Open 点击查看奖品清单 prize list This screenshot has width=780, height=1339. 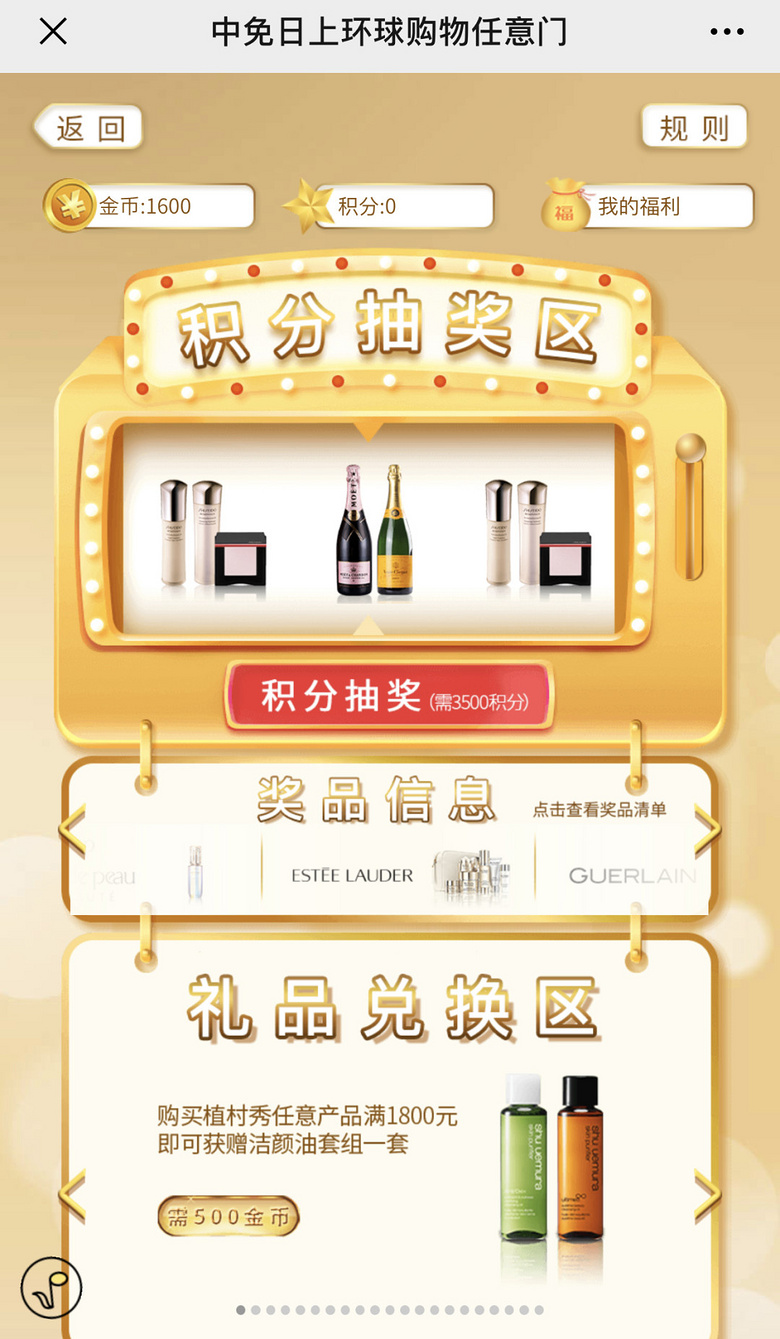pyautogui.click(x=599, y=810)
